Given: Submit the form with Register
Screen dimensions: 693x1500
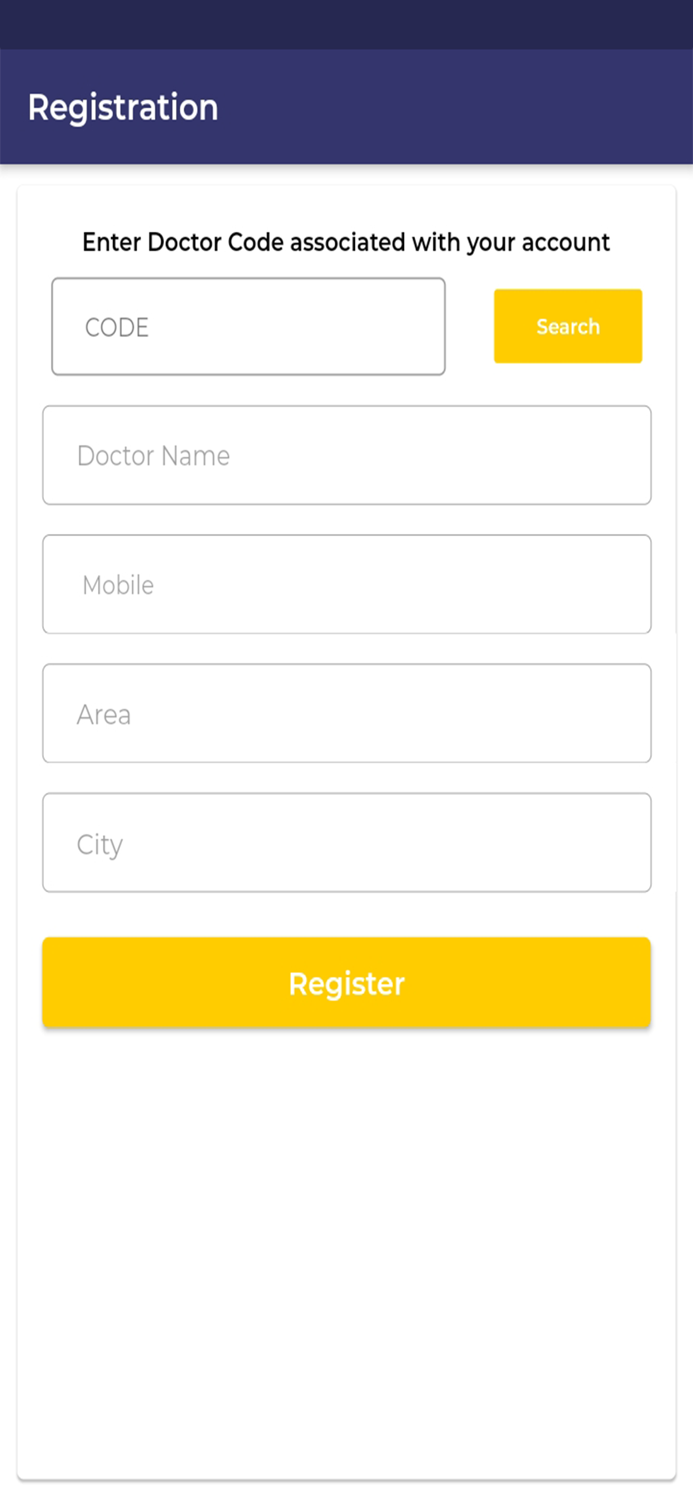Looking at the screenshot, I should click(347, 983).
